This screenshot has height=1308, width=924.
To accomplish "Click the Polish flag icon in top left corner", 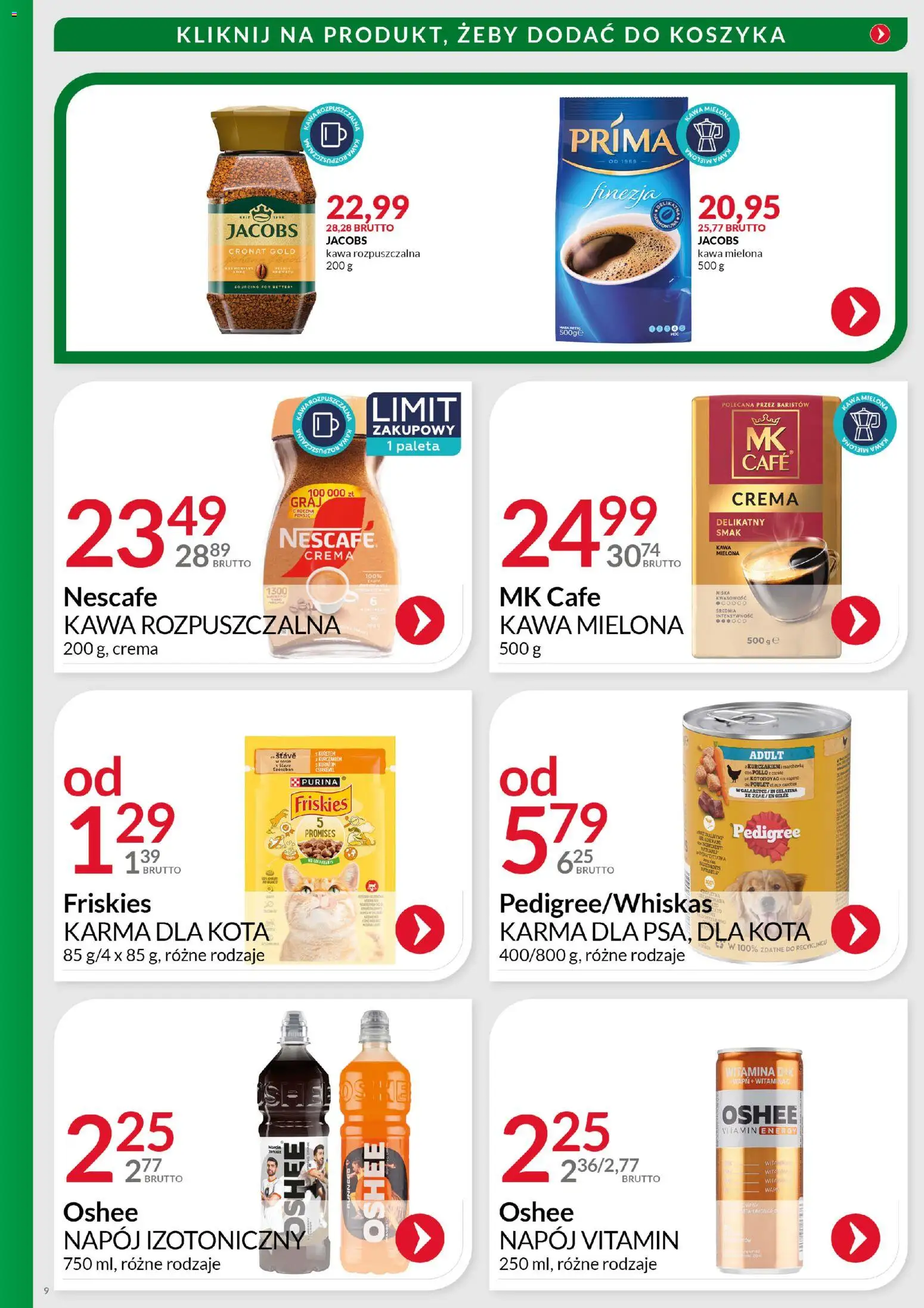I will click(14, 13).
